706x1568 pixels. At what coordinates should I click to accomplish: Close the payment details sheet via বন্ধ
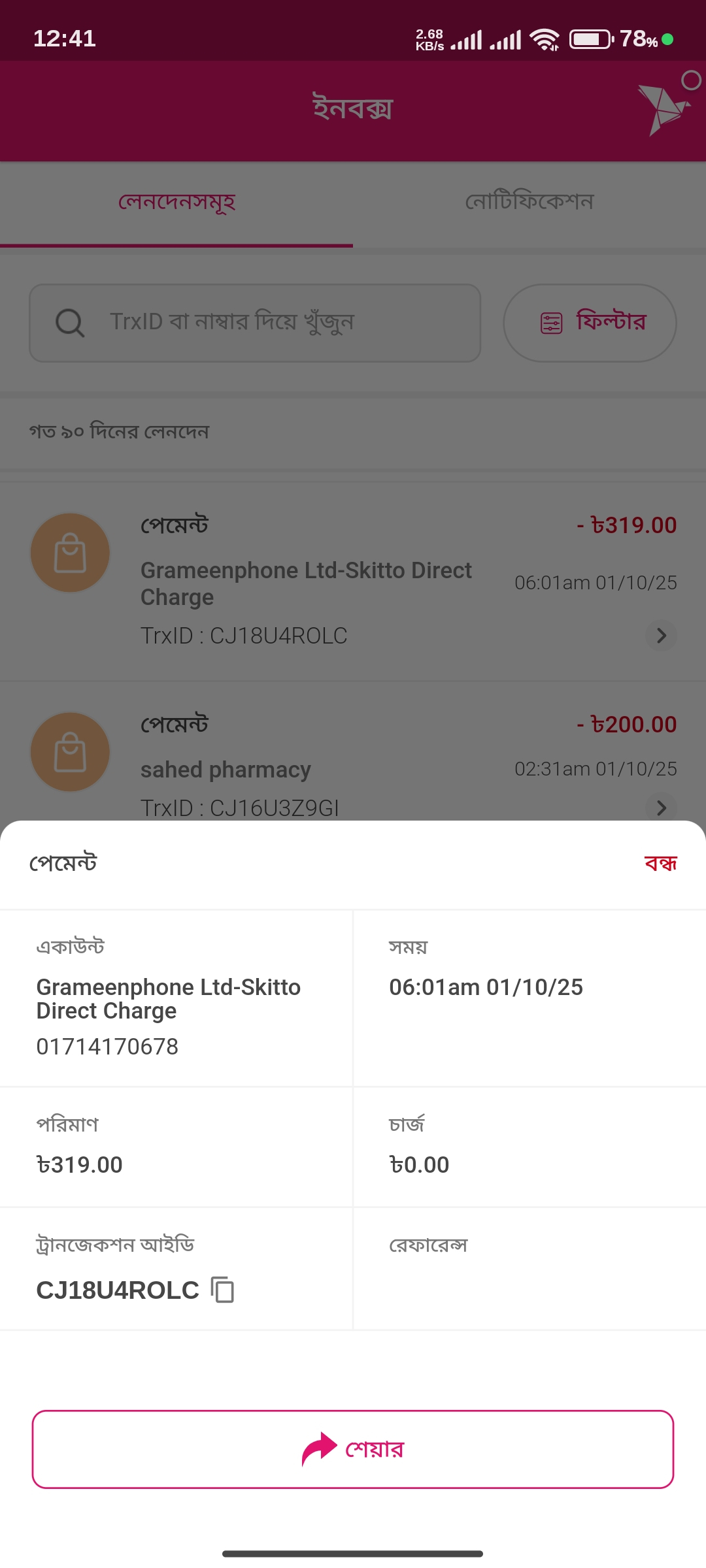click(x=660, y=864)
